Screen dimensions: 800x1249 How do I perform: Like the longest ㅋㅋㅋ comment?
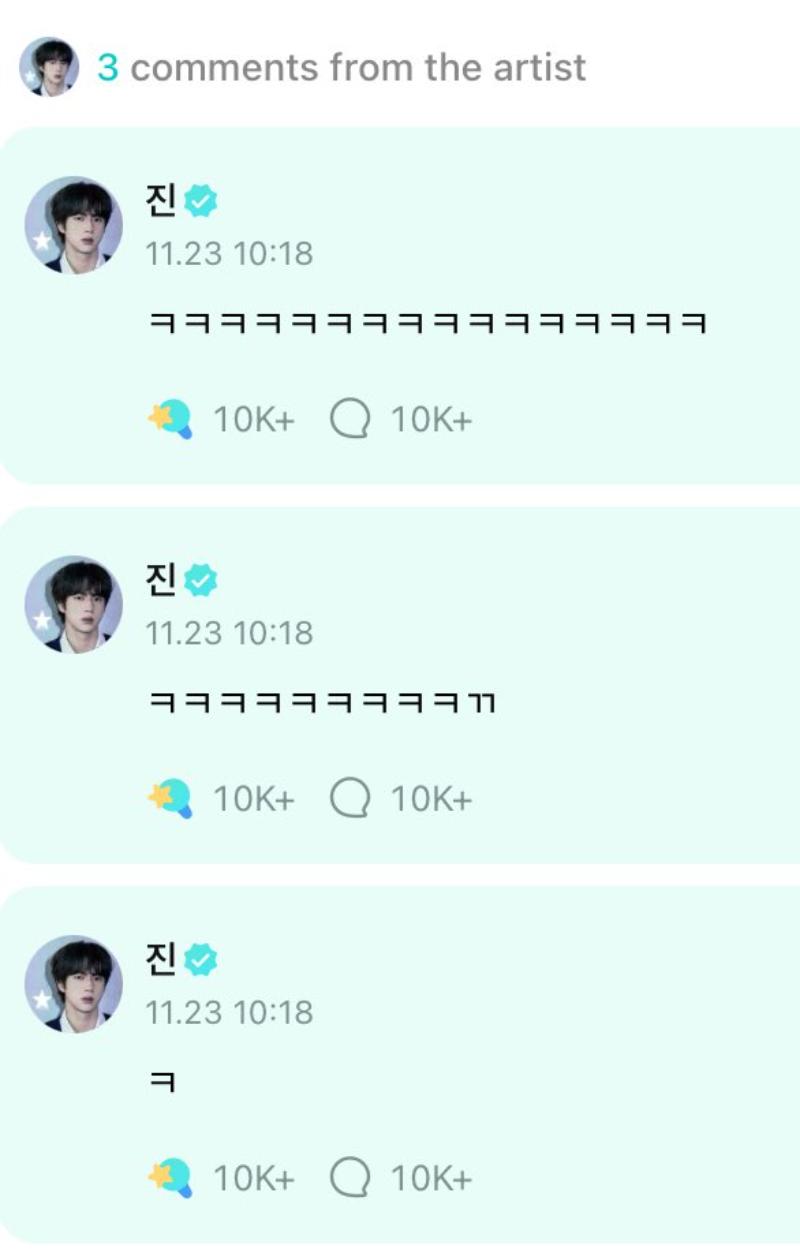(170, 419)
